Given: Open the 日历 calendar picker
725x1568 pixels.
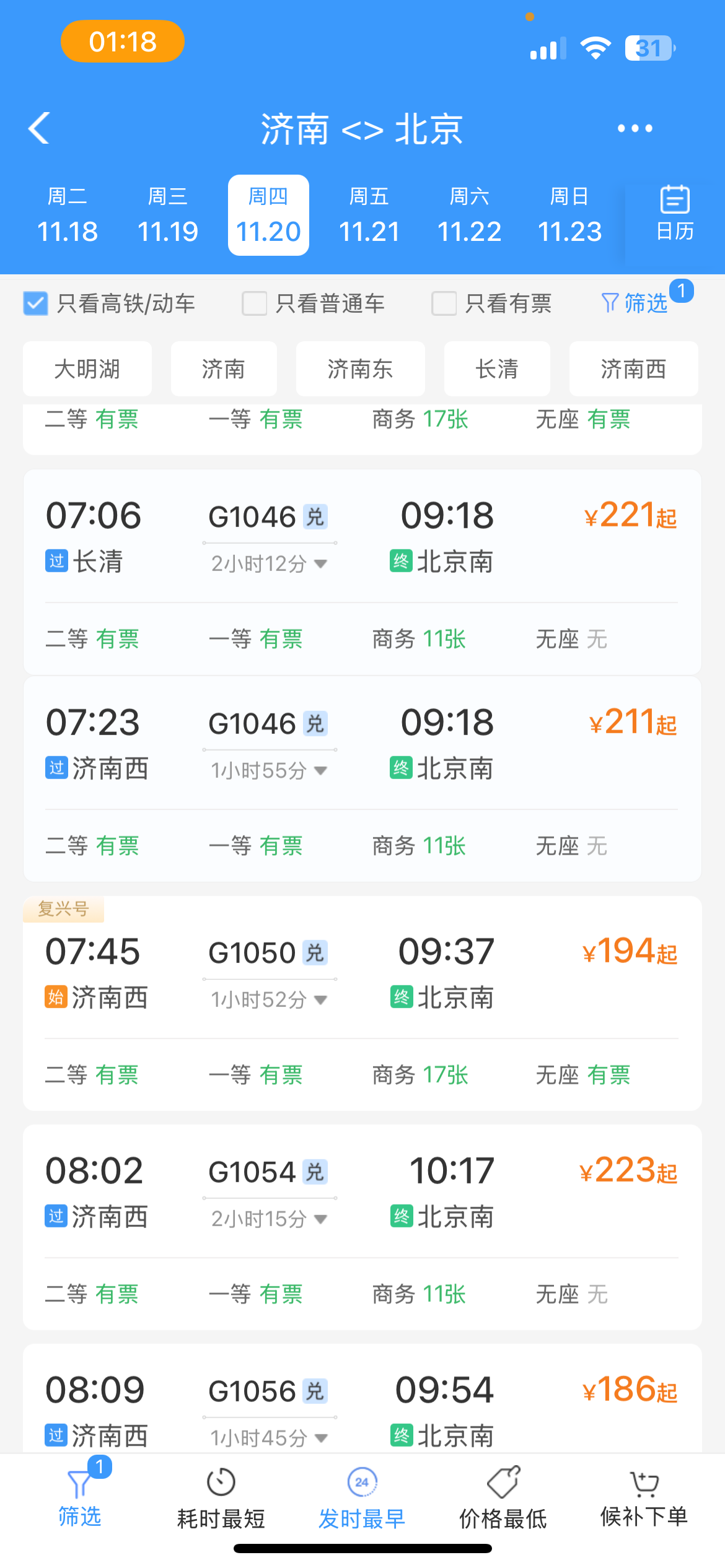Looking at the screenshot, I should coord(674,214).
